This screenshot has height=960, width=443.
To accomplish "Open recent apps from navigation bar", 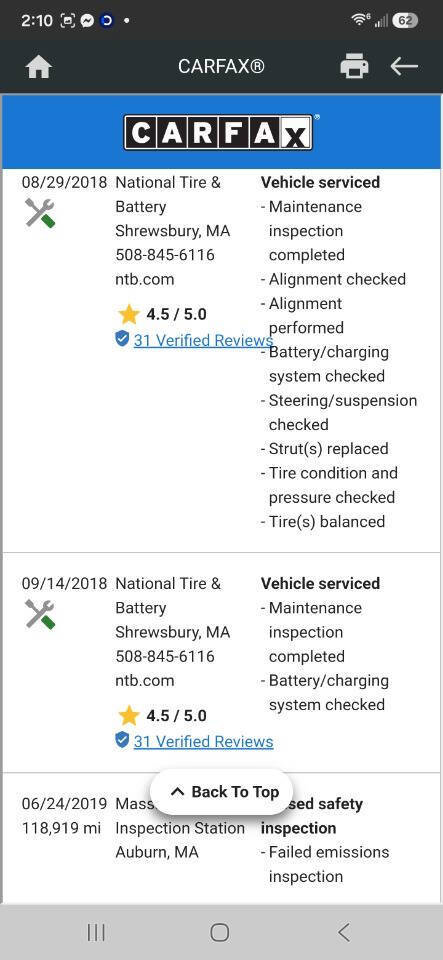I will (x=96, y=932).
